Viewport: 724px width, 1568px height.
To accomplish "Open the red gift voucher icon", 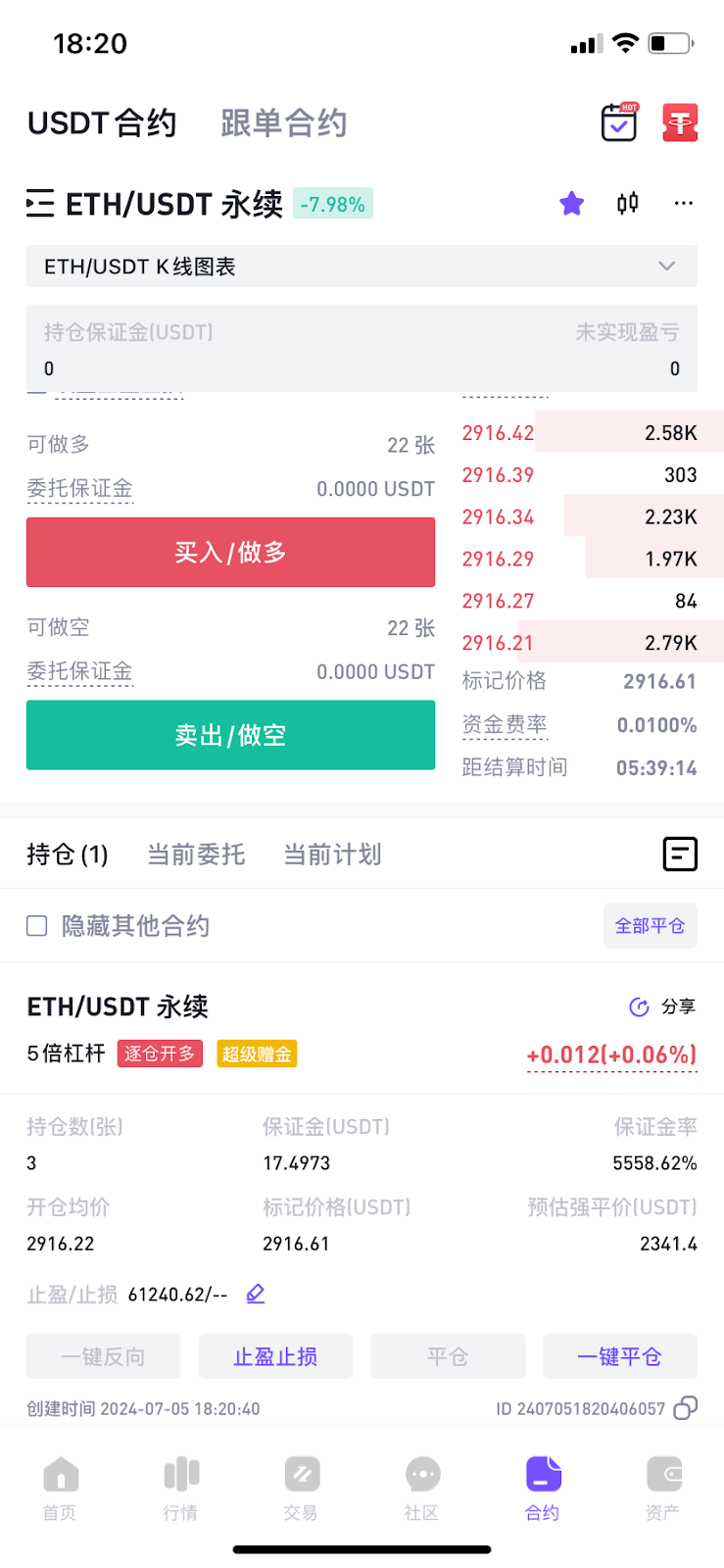I will [x=680, y=122].
